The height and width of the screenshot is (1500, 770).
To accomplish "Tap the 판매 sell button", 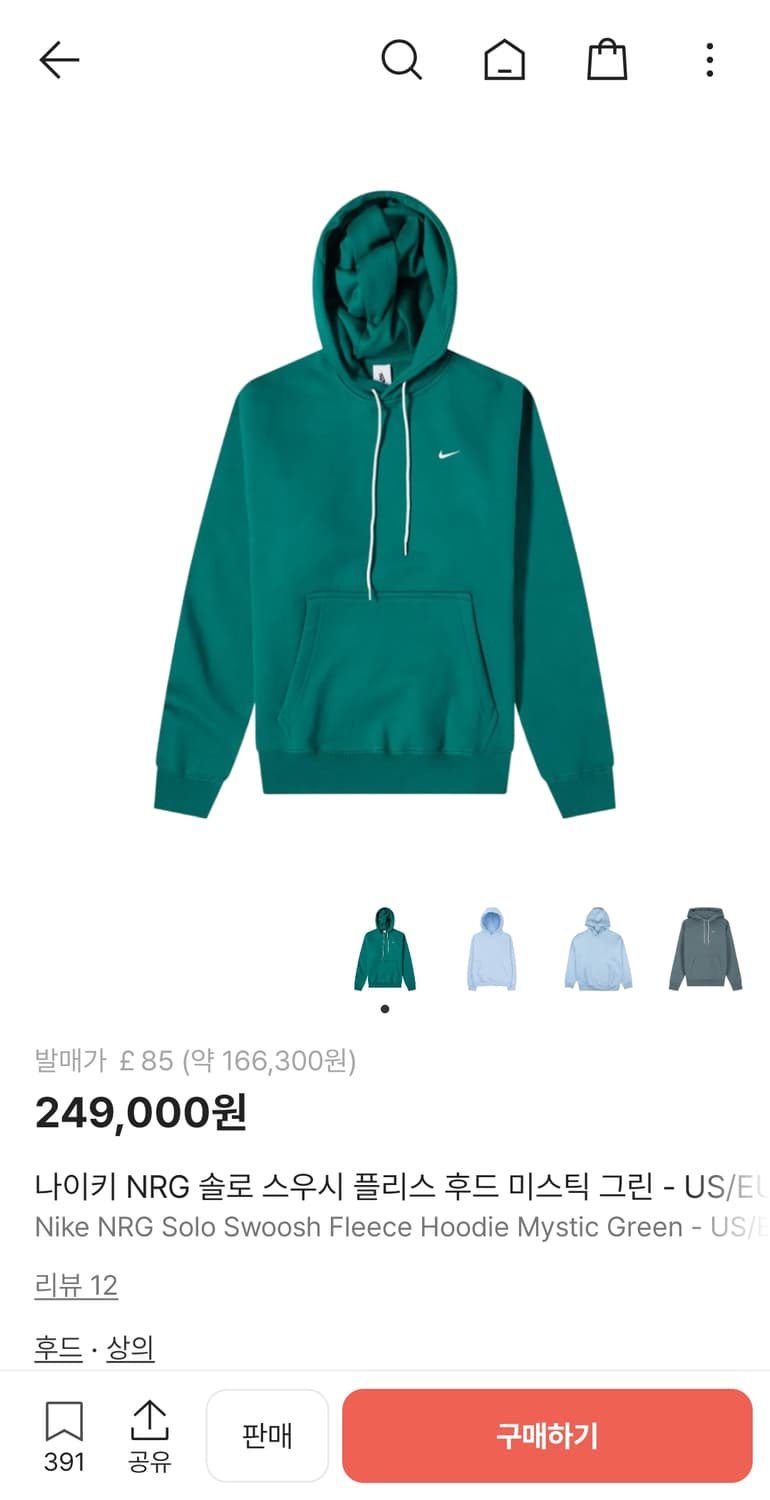I will [267, 1435].
